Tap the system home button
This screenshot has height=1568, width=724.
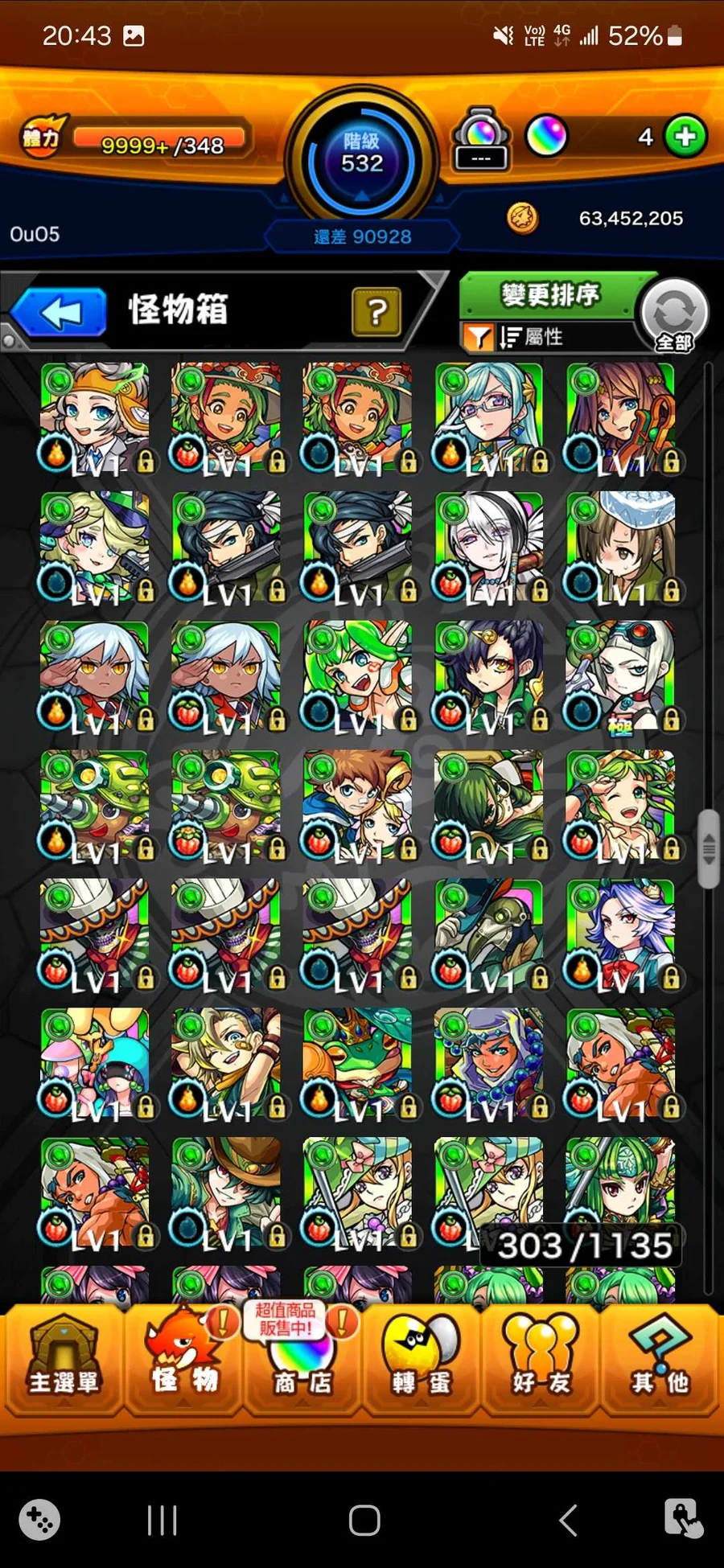pyautogui.click(x=364, y=1520)
